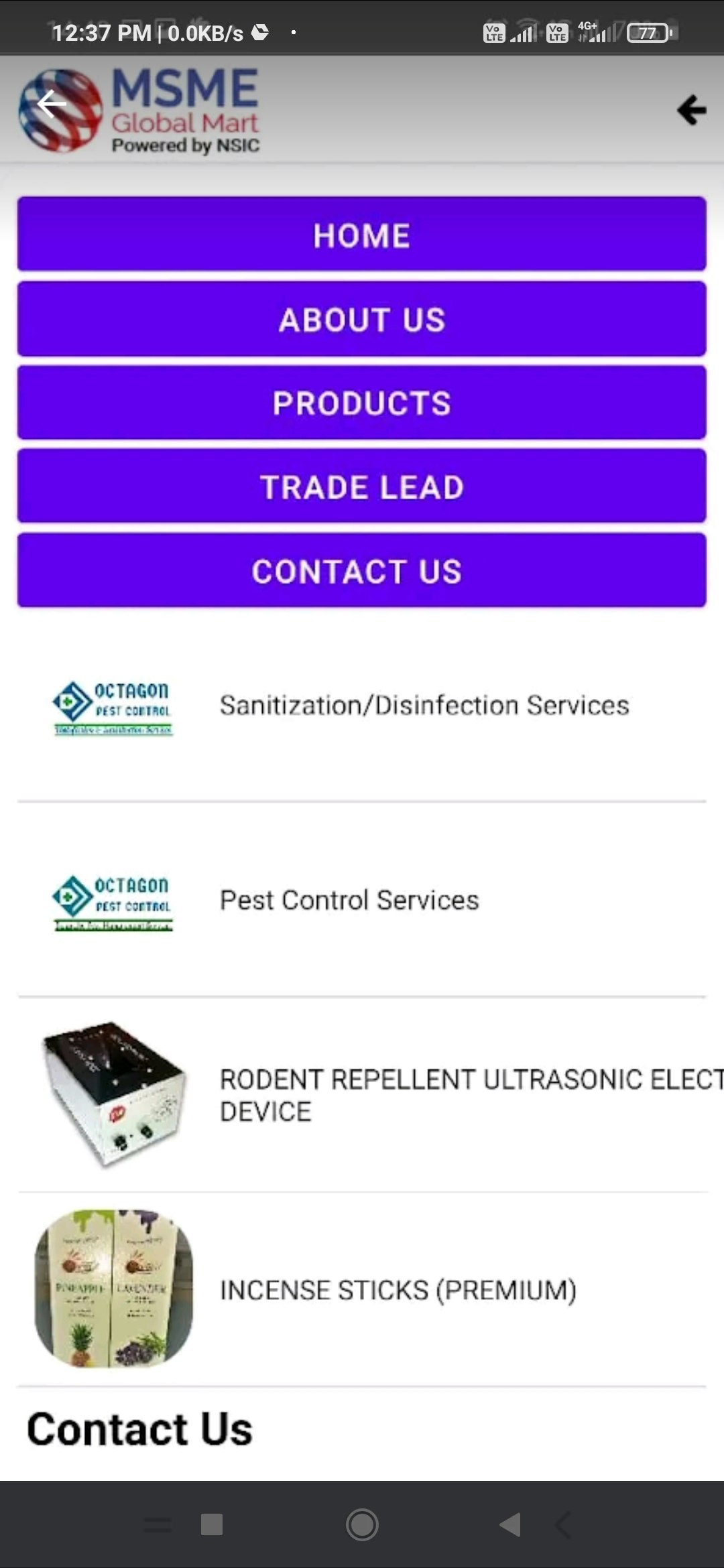Open Sanitization/Disinfection Services listing
Image resolution: width=724 pixels, height=1568 pixels.
click(424, 705)
